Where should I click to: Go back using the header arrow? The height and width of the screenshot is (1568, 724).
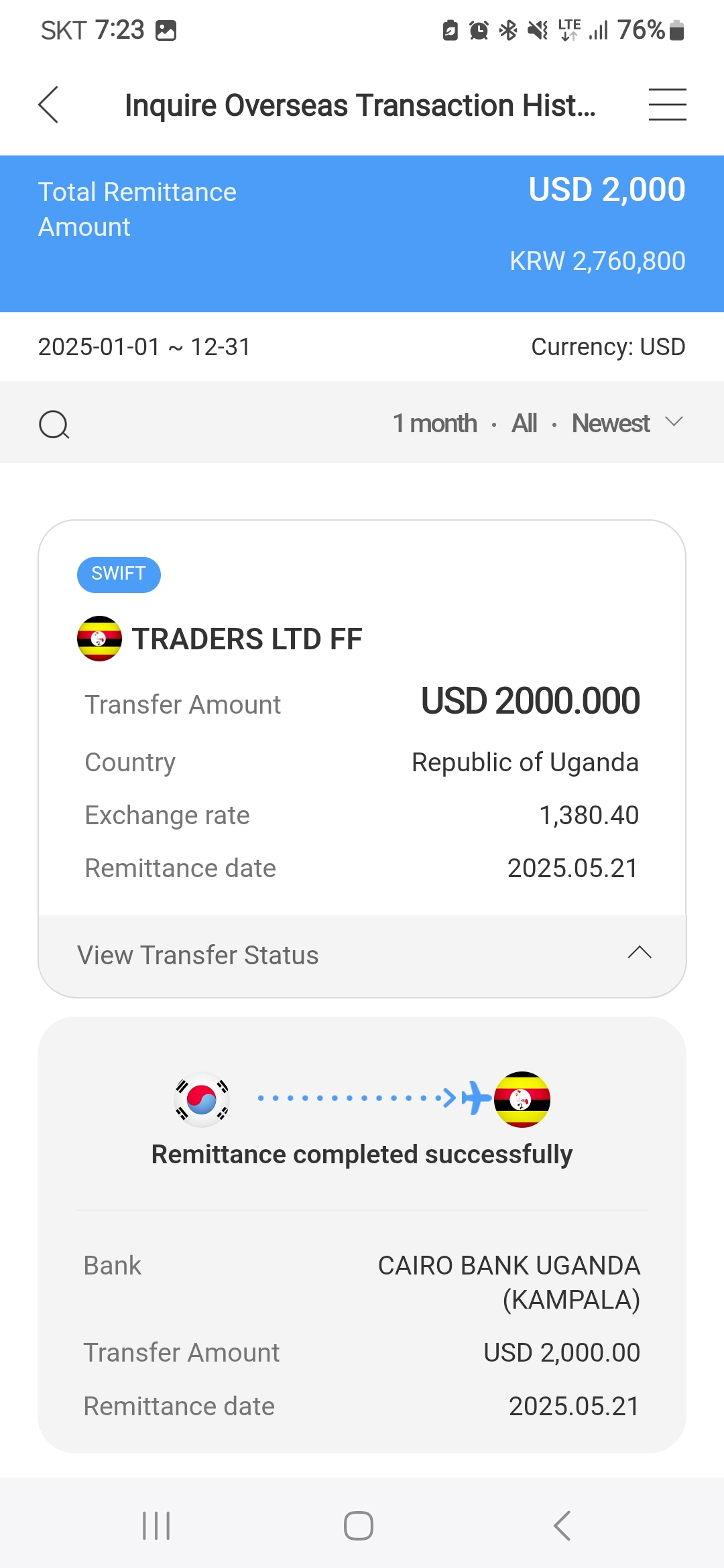click(x=48, y=105)
